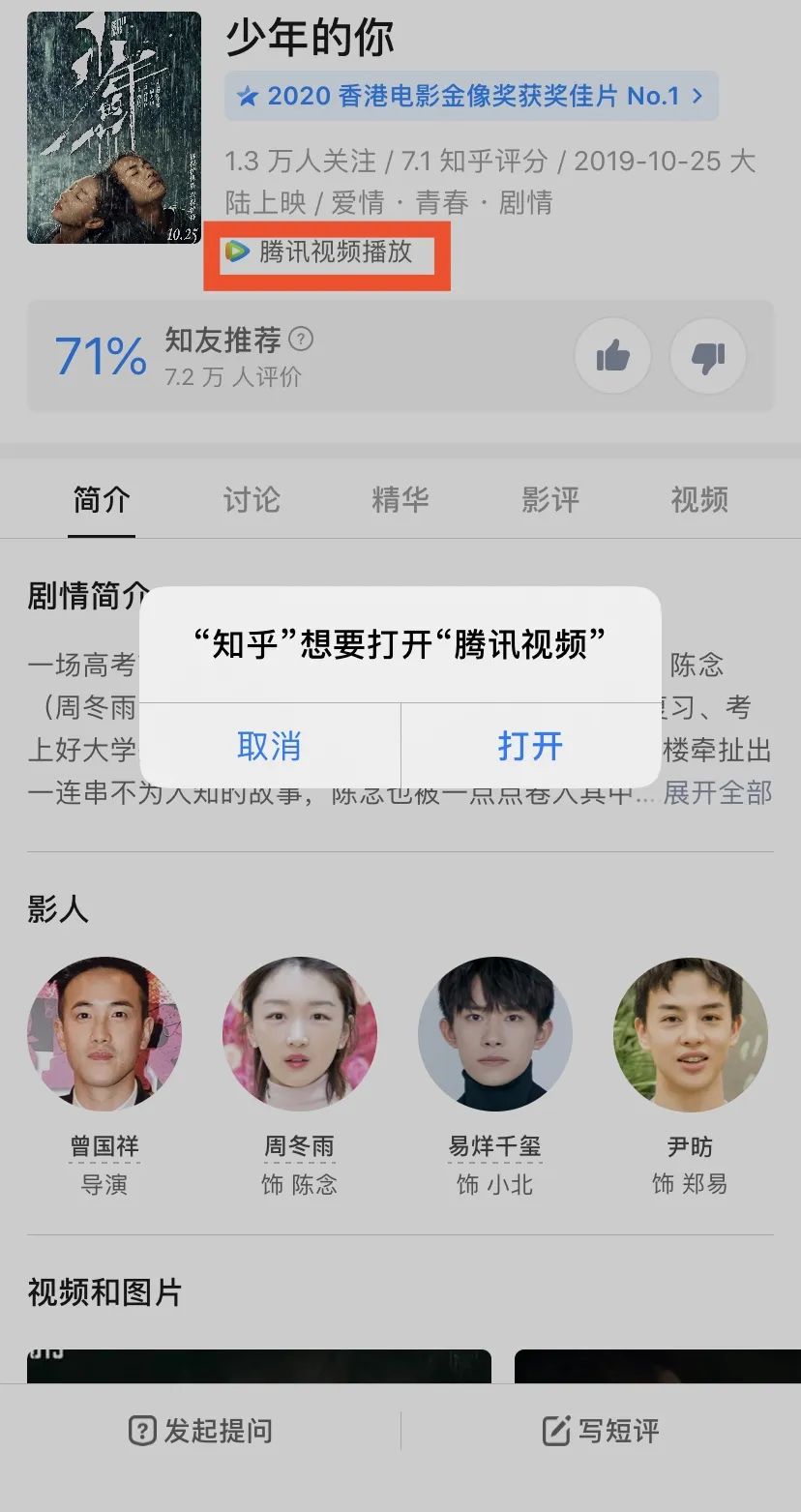Open the help icon beside 知友推荐
Image resolution: width=801 pixels, height=1512 pixels.
302,340
